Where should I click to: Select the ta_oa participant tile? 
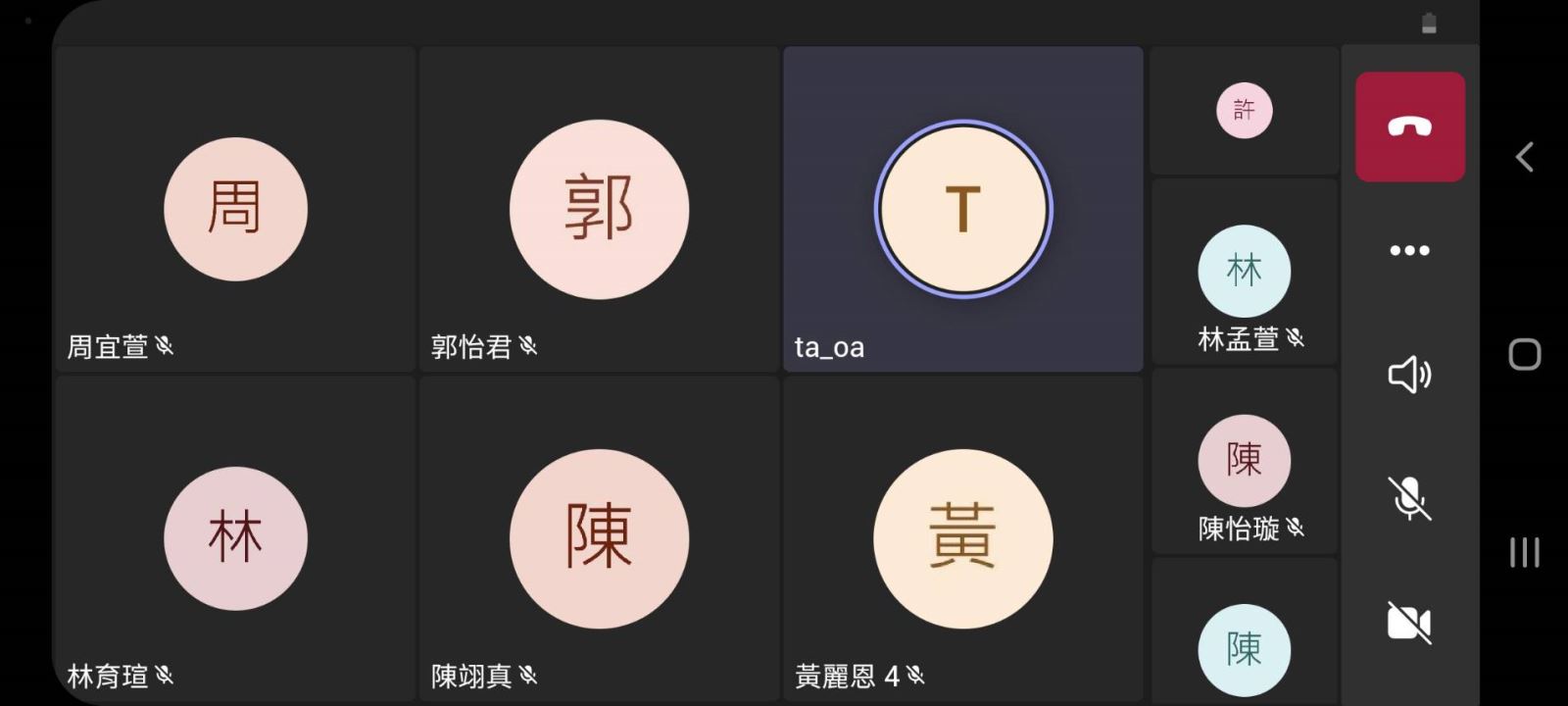point(962,209)
